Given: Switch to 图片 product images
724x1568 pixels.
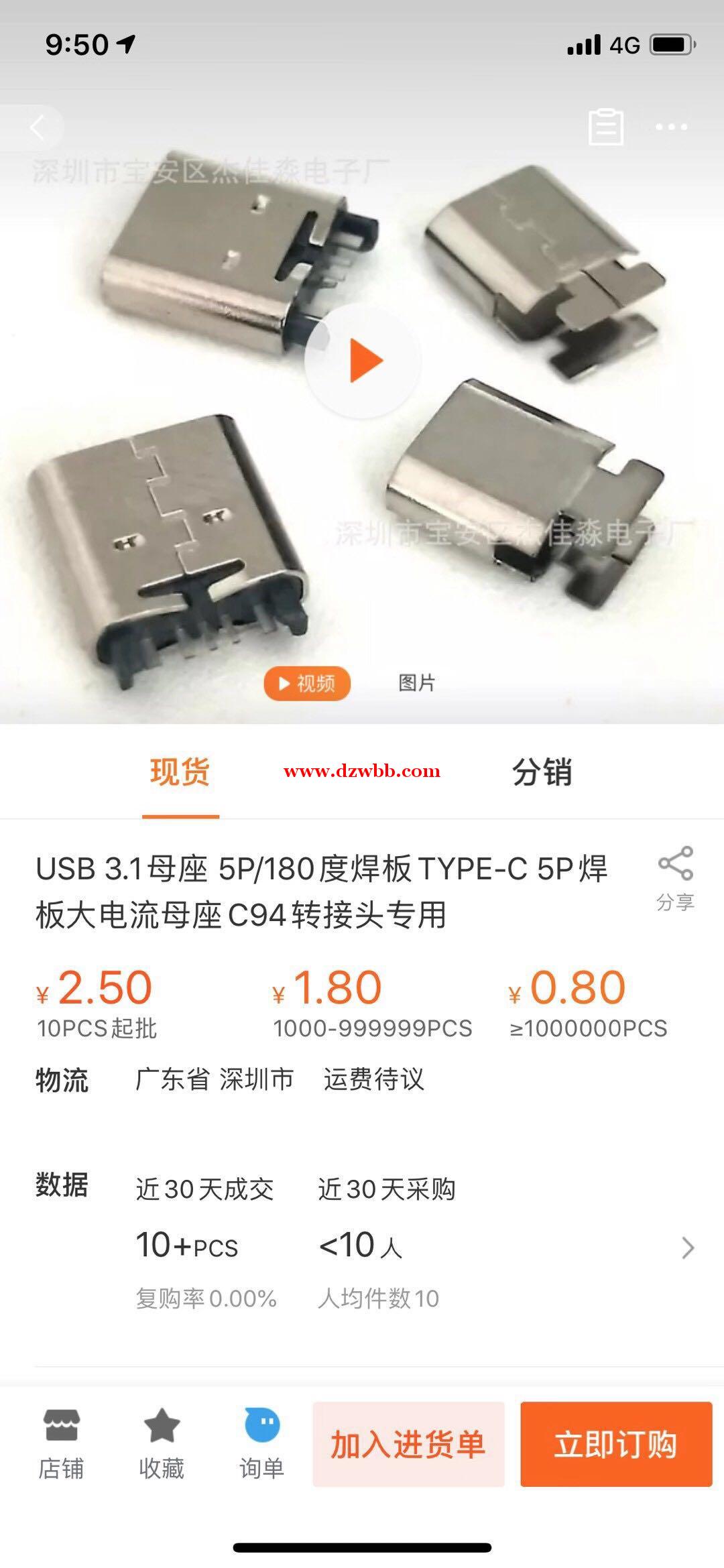Looking at the screenshot, I should [417, 683].
